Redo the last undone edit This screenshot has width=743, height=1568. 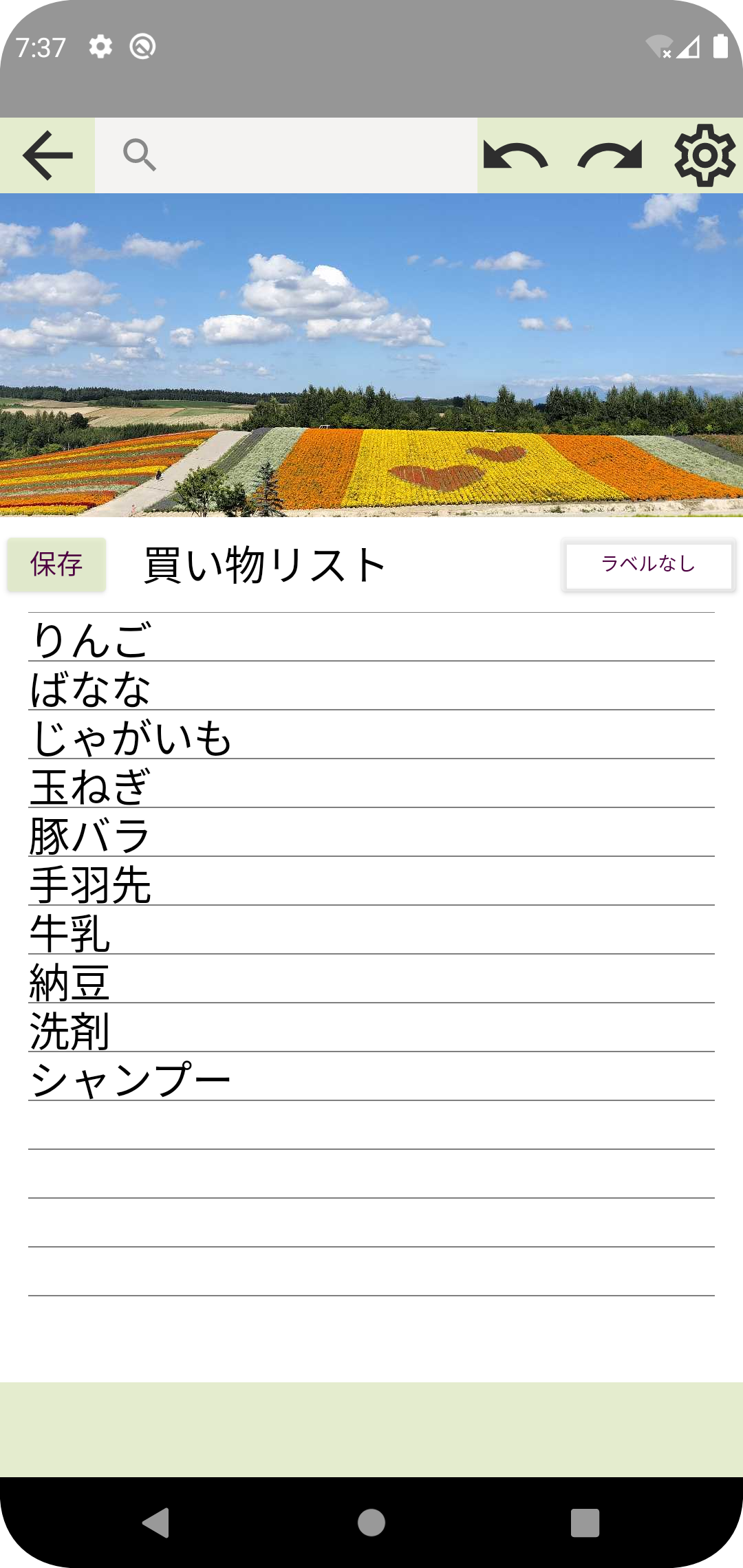[x=610, y=155]
